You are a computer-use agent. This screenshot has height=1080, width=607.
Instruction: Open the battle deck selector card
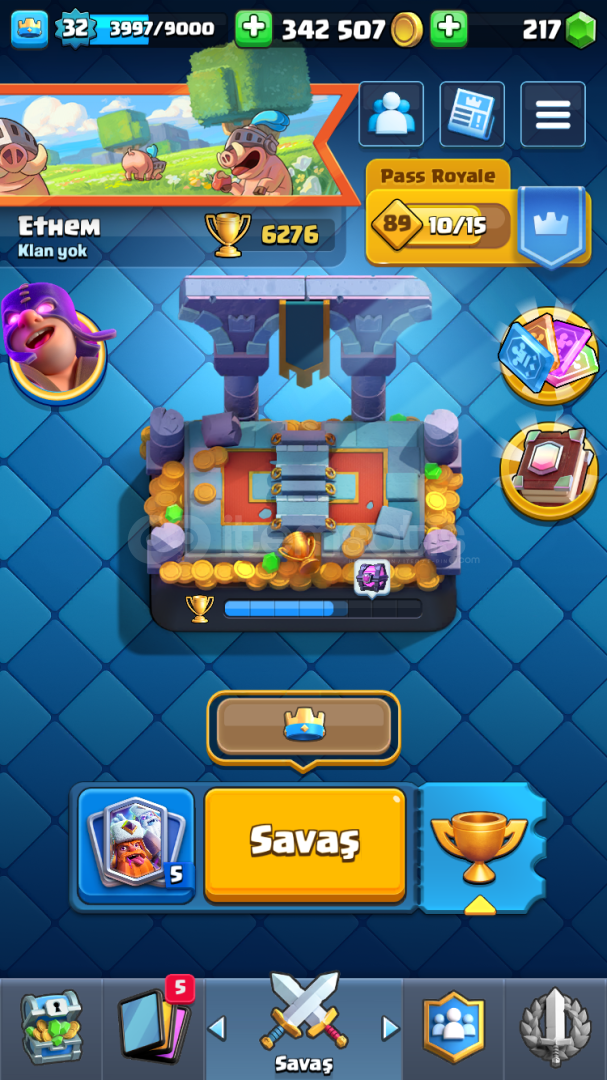pyautogui.click(x=136, y=845)
